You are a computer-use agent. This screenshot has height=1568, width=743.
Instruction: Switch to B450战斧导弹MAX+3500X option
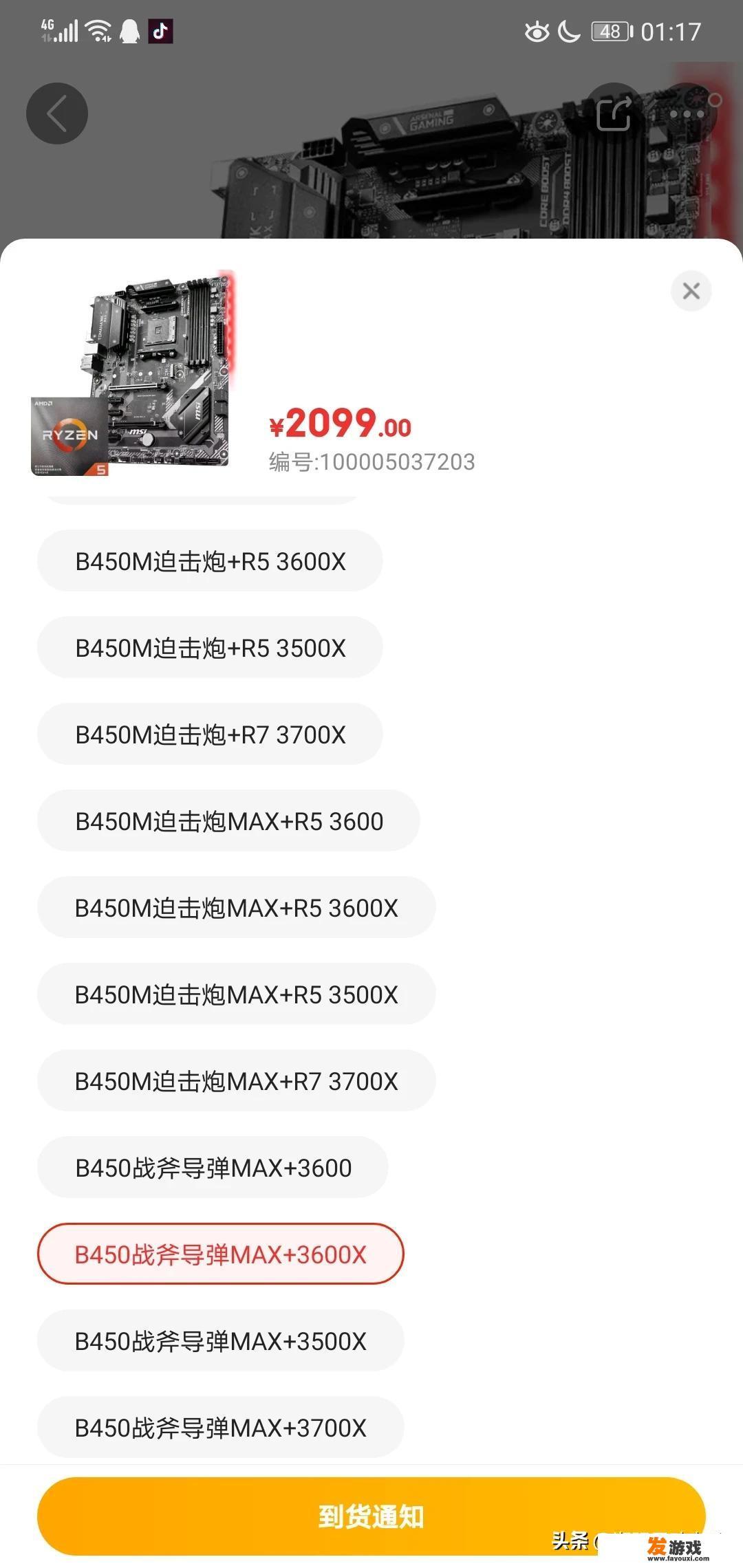(x=220, y=1341)
